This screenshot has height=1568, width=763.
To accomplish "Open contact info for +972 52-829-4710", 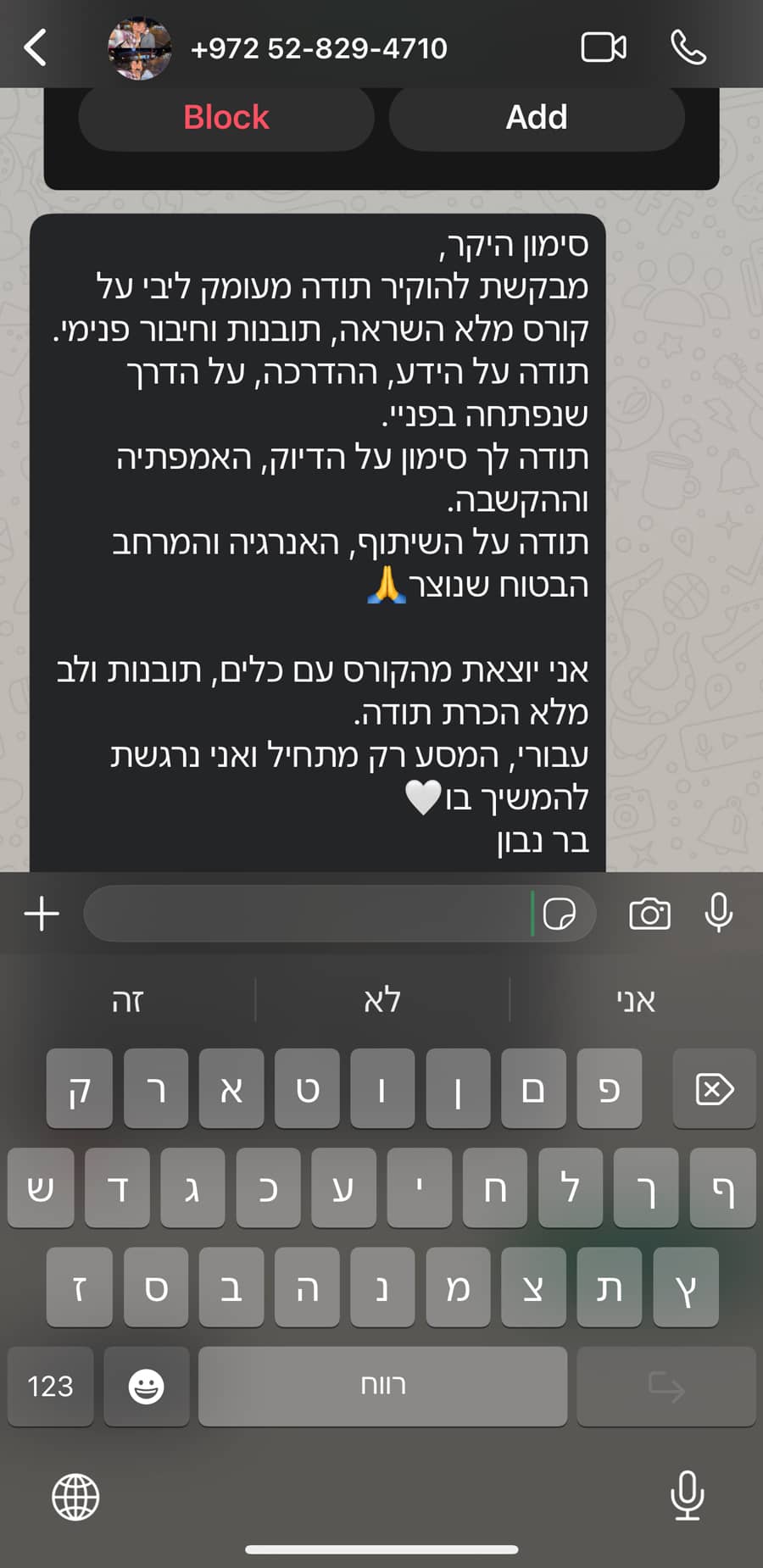I will [319, 48].
